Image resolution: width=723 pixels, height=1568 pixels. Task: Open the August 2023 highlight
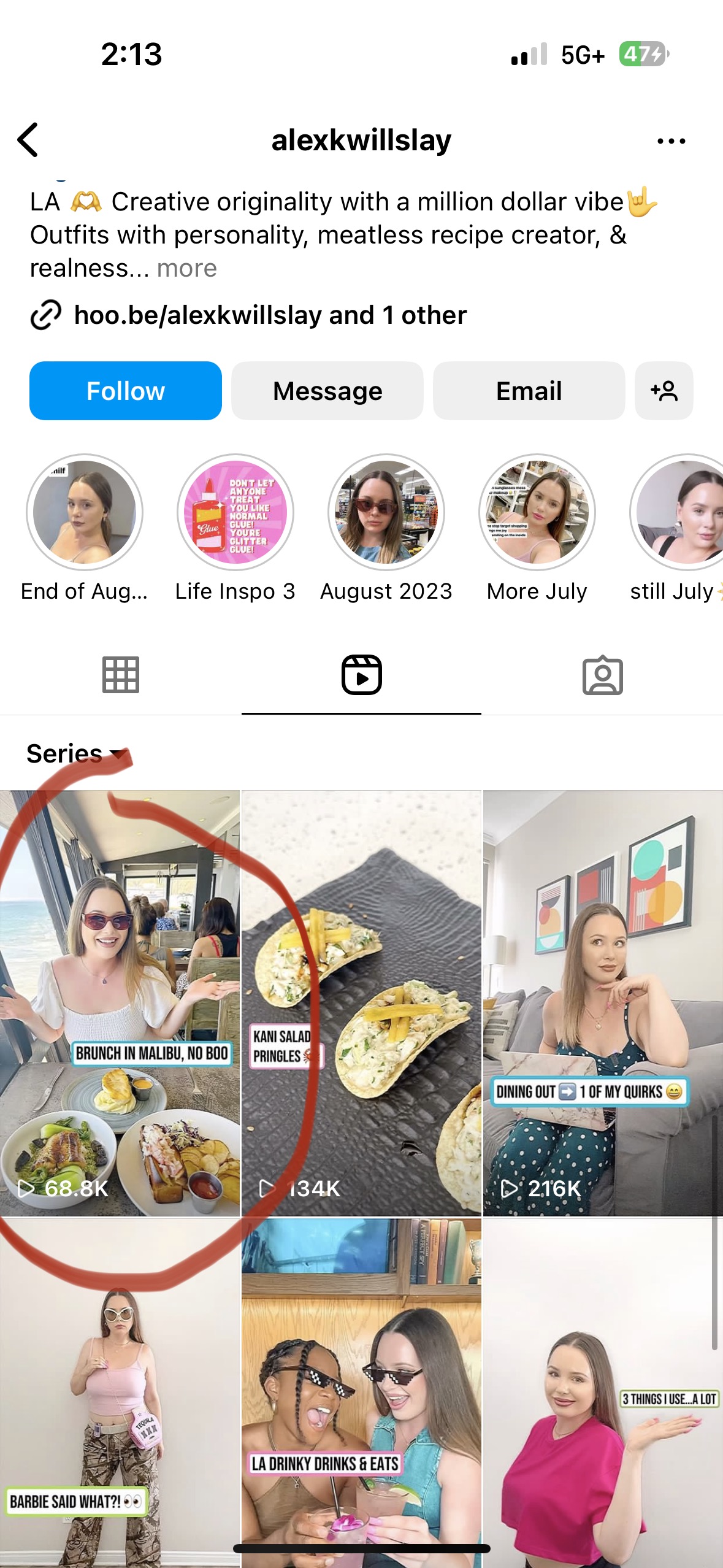(x=386, y=512)
